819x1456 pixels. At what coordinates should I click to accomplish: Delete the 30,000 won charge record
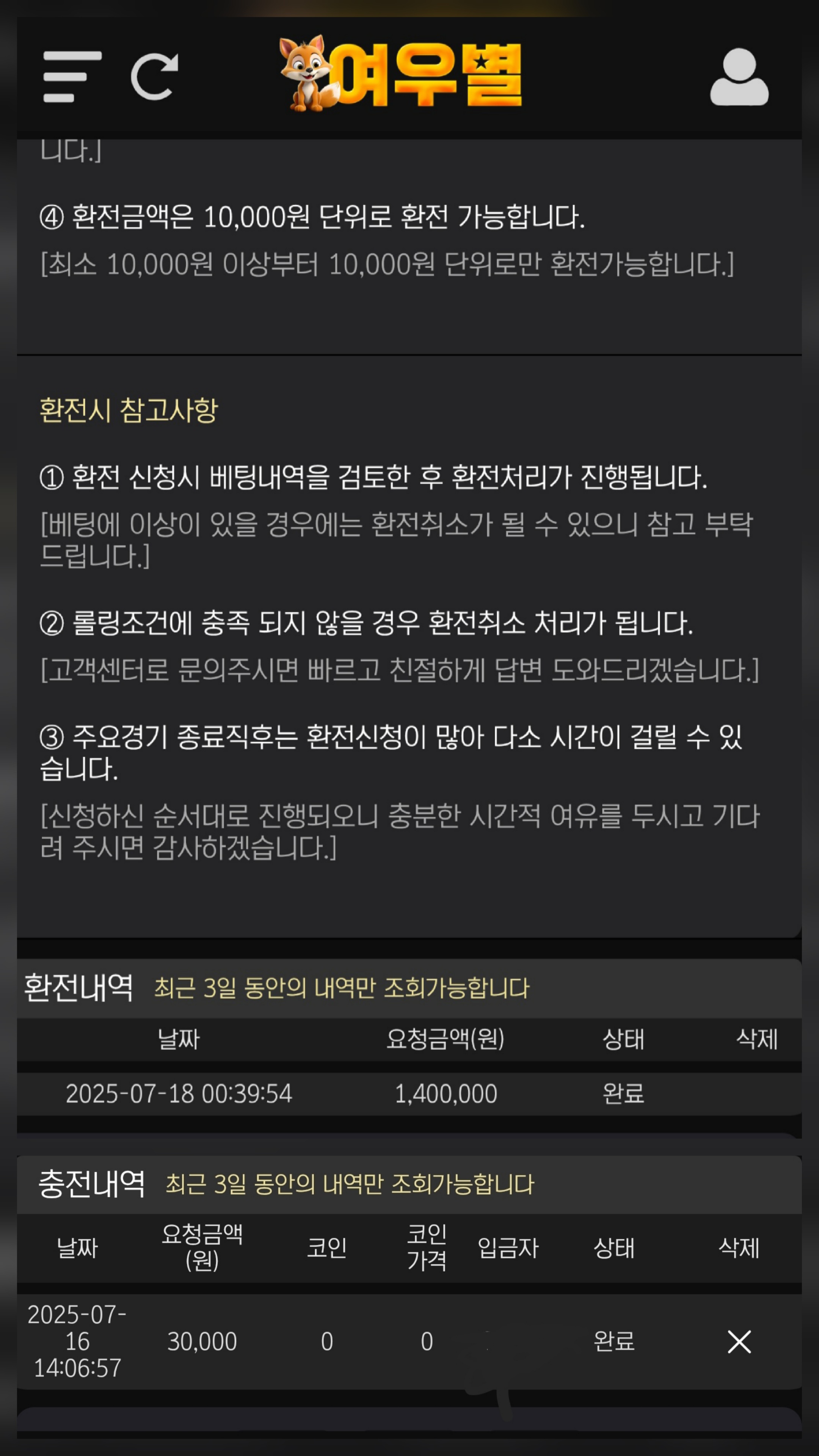(x=739, y=1341)
